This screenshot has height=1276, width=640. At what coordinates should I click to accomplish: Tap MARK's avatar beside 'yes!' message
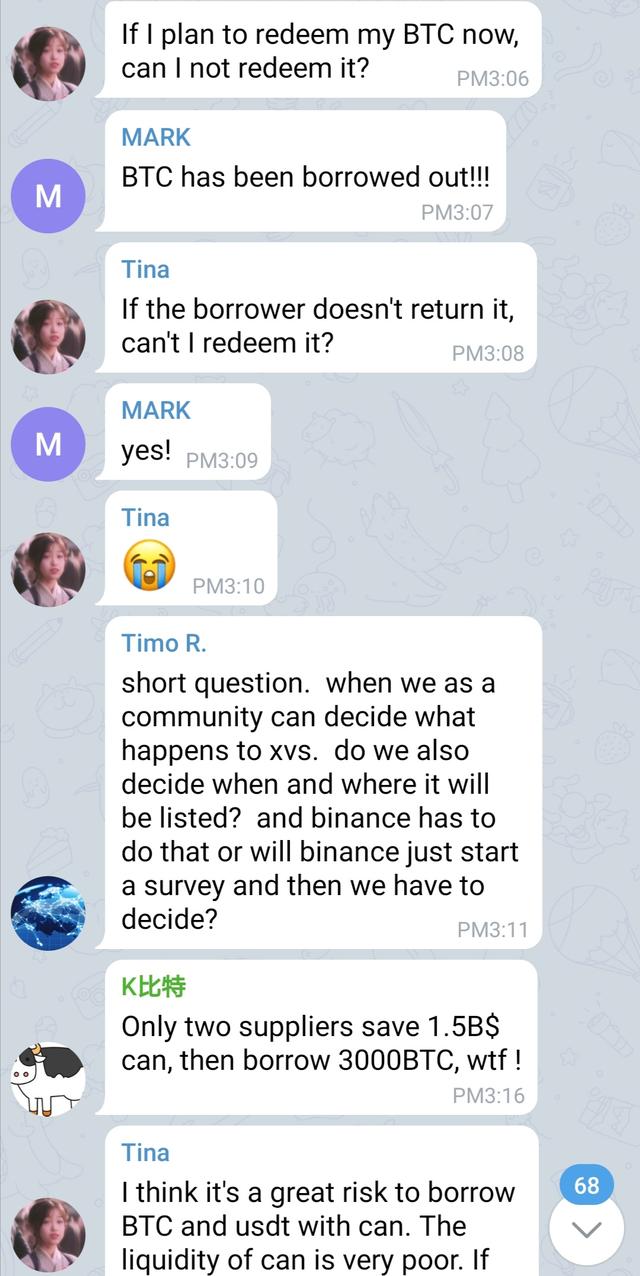tap(48, 444)
